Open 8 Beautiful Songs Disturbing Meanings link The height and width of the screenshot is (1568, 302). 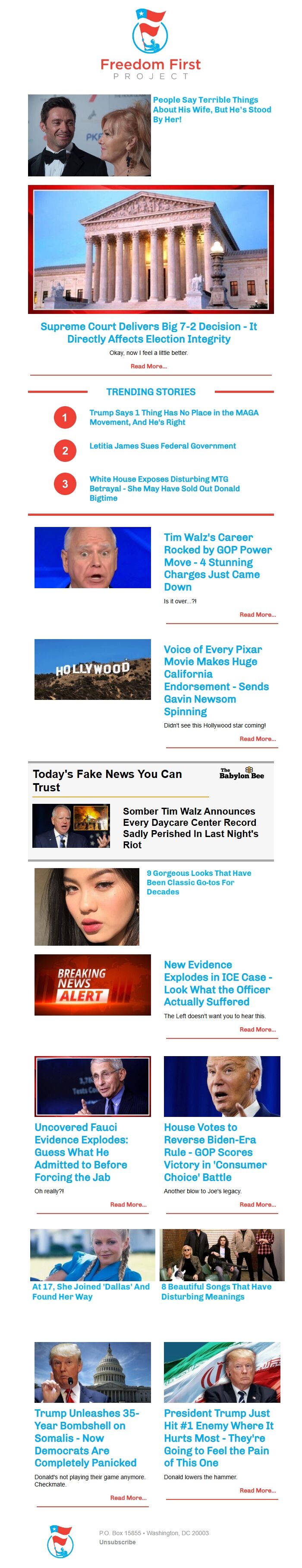point(216,1291)
